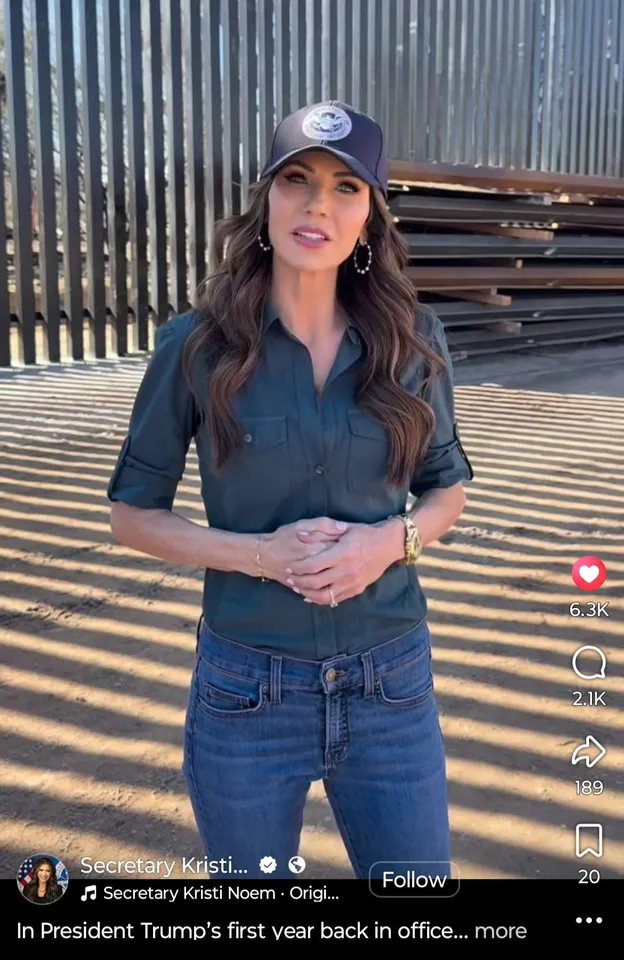Open the three-dot overflow menu

coord(589,920)
